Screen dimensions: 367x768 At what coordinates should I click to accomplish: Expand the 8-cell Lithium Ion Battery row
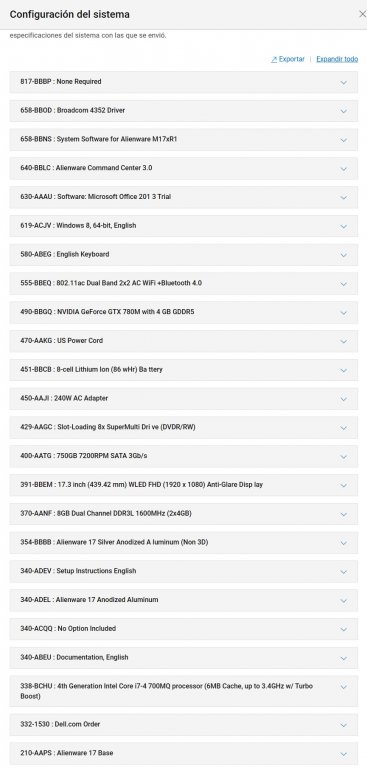click(x=184, y=370)
